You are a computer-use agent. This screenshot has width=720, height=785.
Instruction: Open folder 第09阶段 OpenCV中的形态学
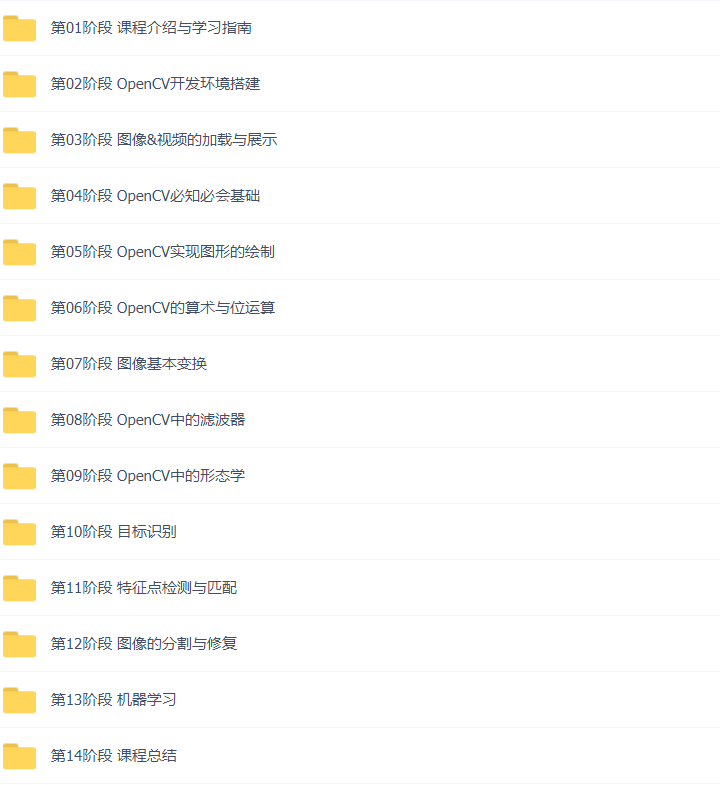coord(148,476)
